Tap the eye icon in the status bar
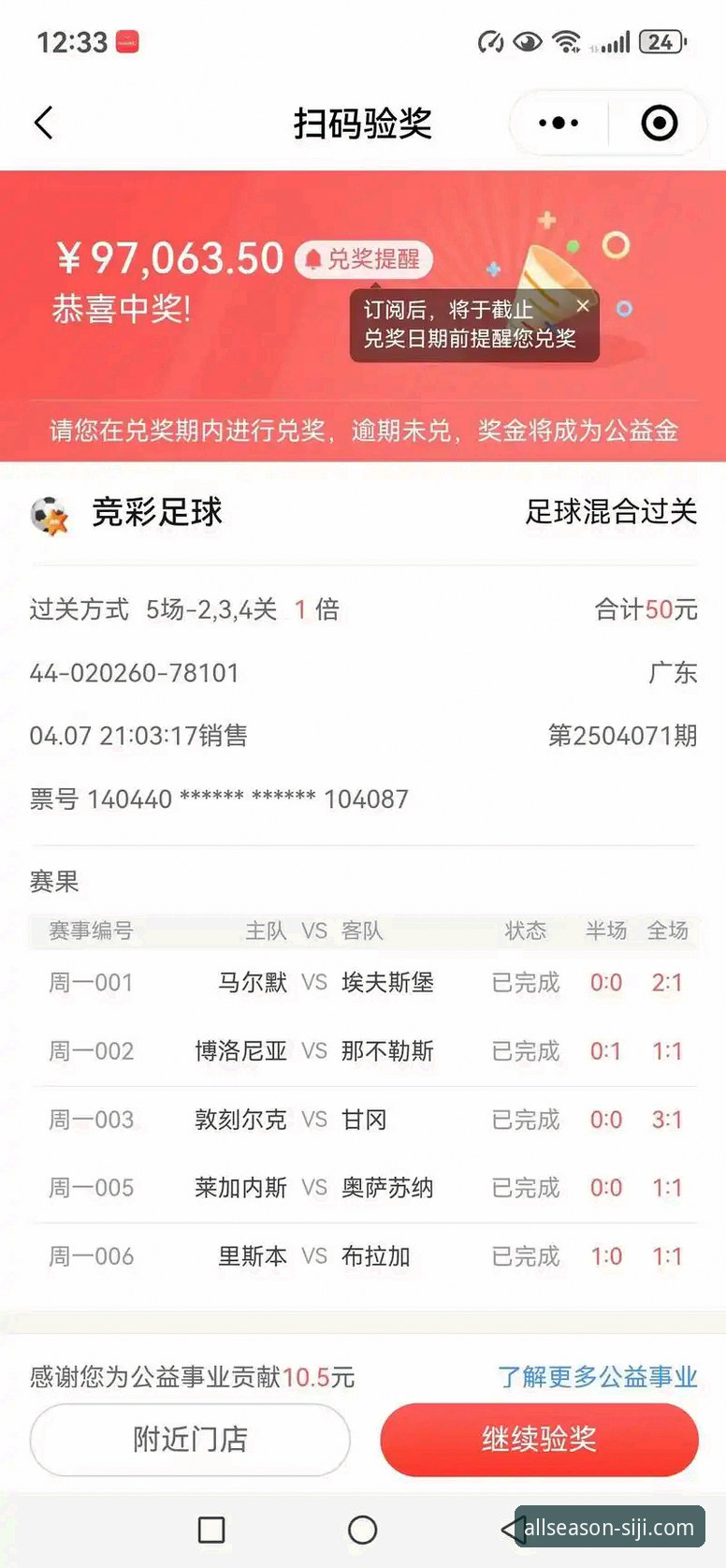 [x=527, y=41]
